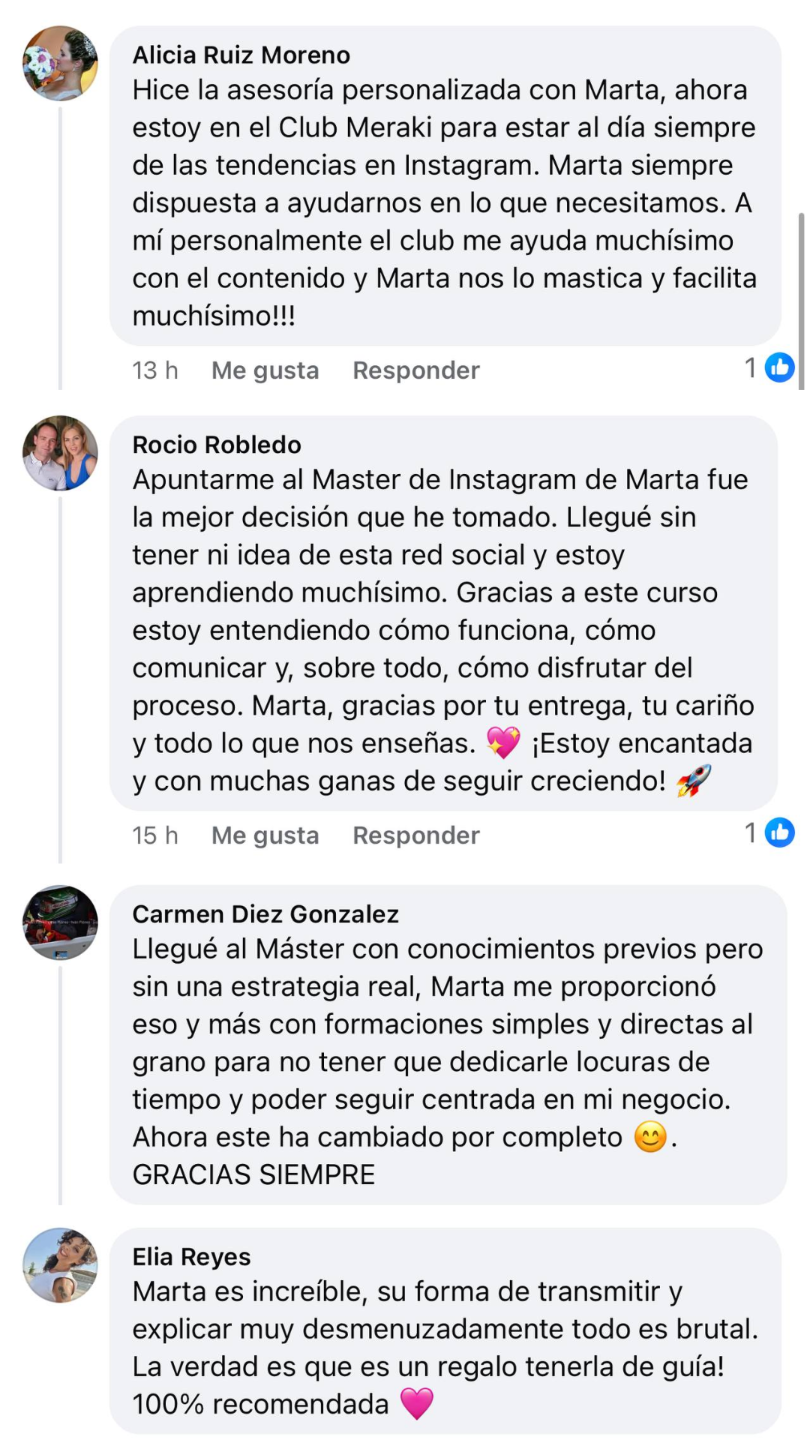Open the name link Rocio Robledo
This screenshot has height=1440, width=810.
point(216,445)
